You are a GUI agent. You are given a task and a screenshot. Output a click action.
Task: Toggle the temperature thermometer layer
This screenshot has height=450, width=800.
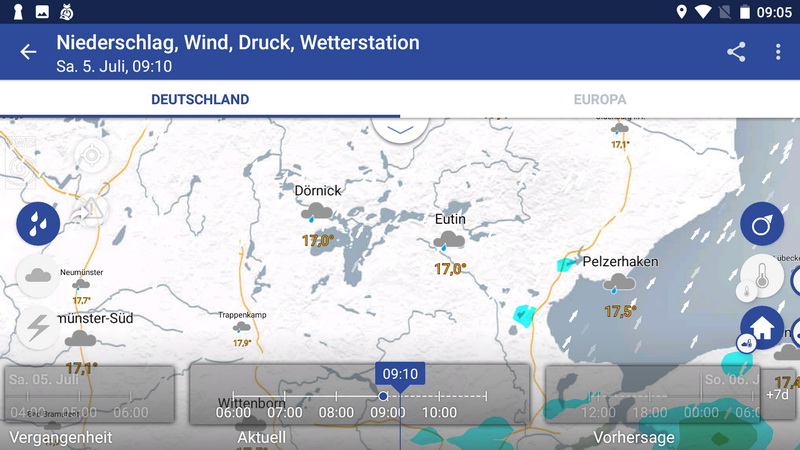[761, 277]
